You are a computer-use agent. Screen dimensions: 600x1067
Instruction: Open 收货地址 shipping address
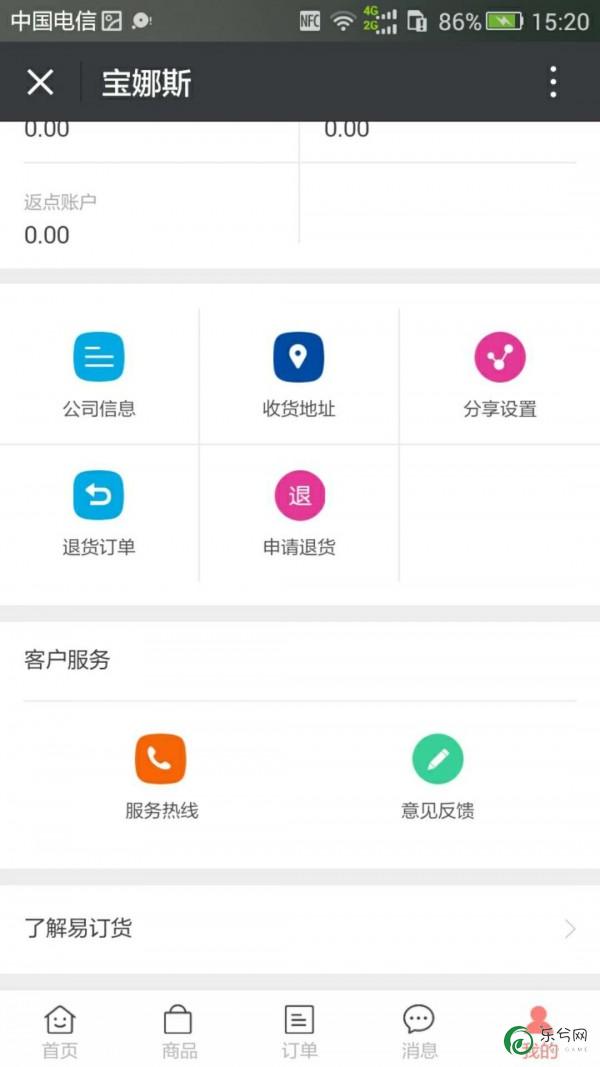click(299, 375)
